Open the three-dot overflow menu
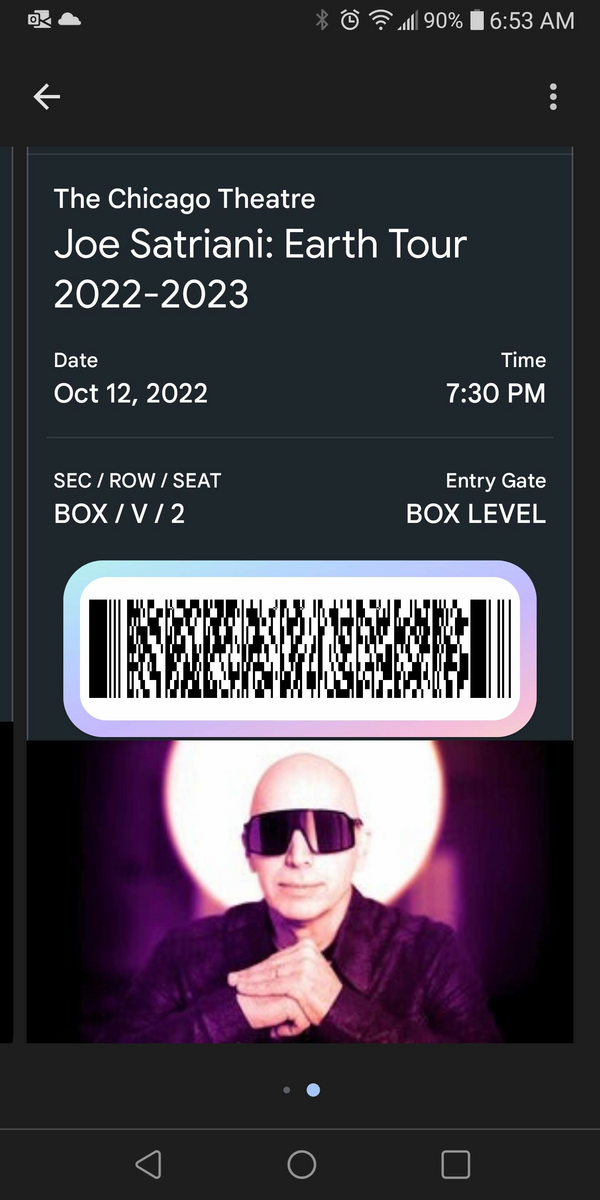Screen dimensions: 600x1200 [x=553, y=96]
